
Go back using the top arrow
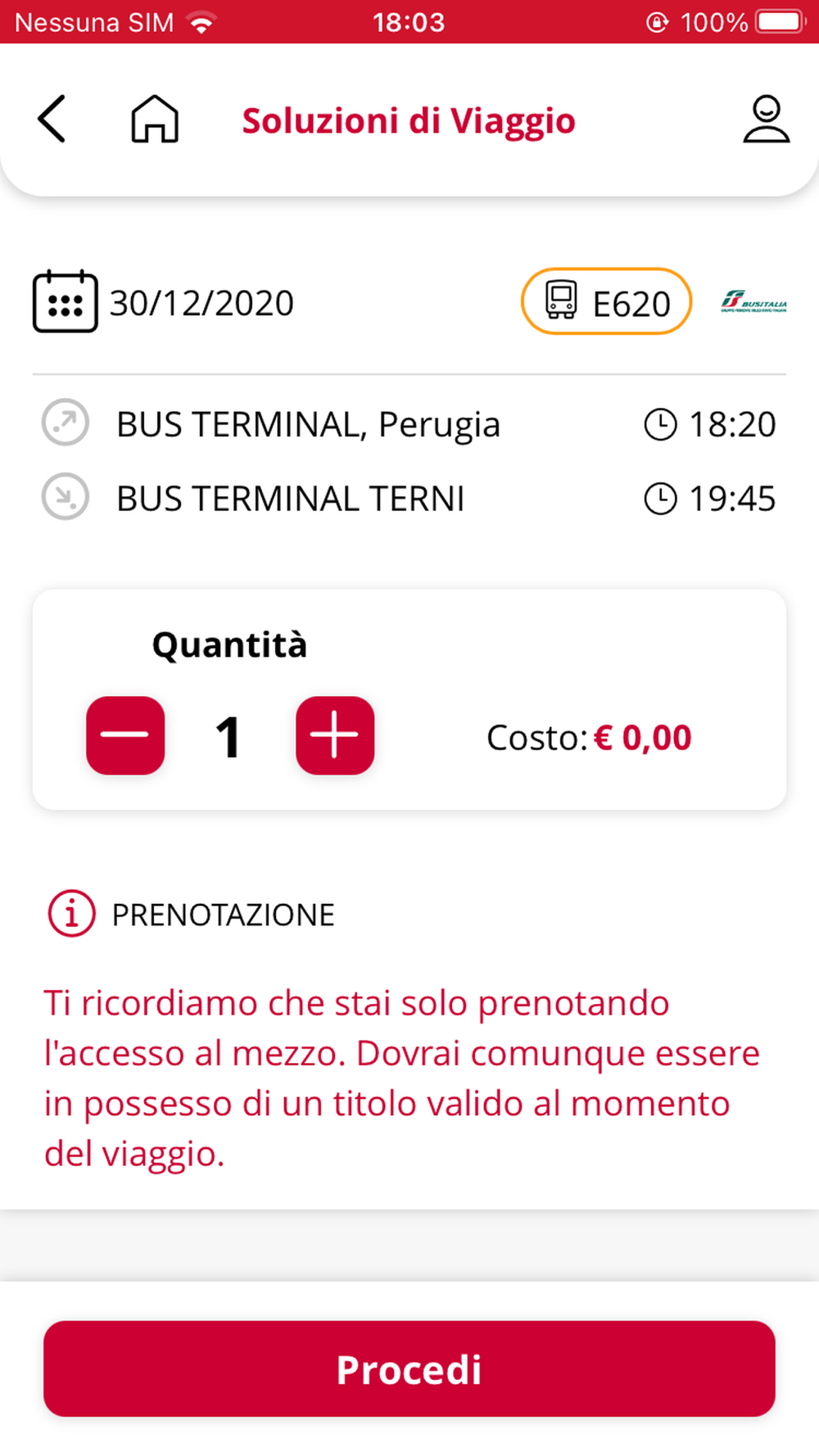pyautogui.click(x=52, y=120)
